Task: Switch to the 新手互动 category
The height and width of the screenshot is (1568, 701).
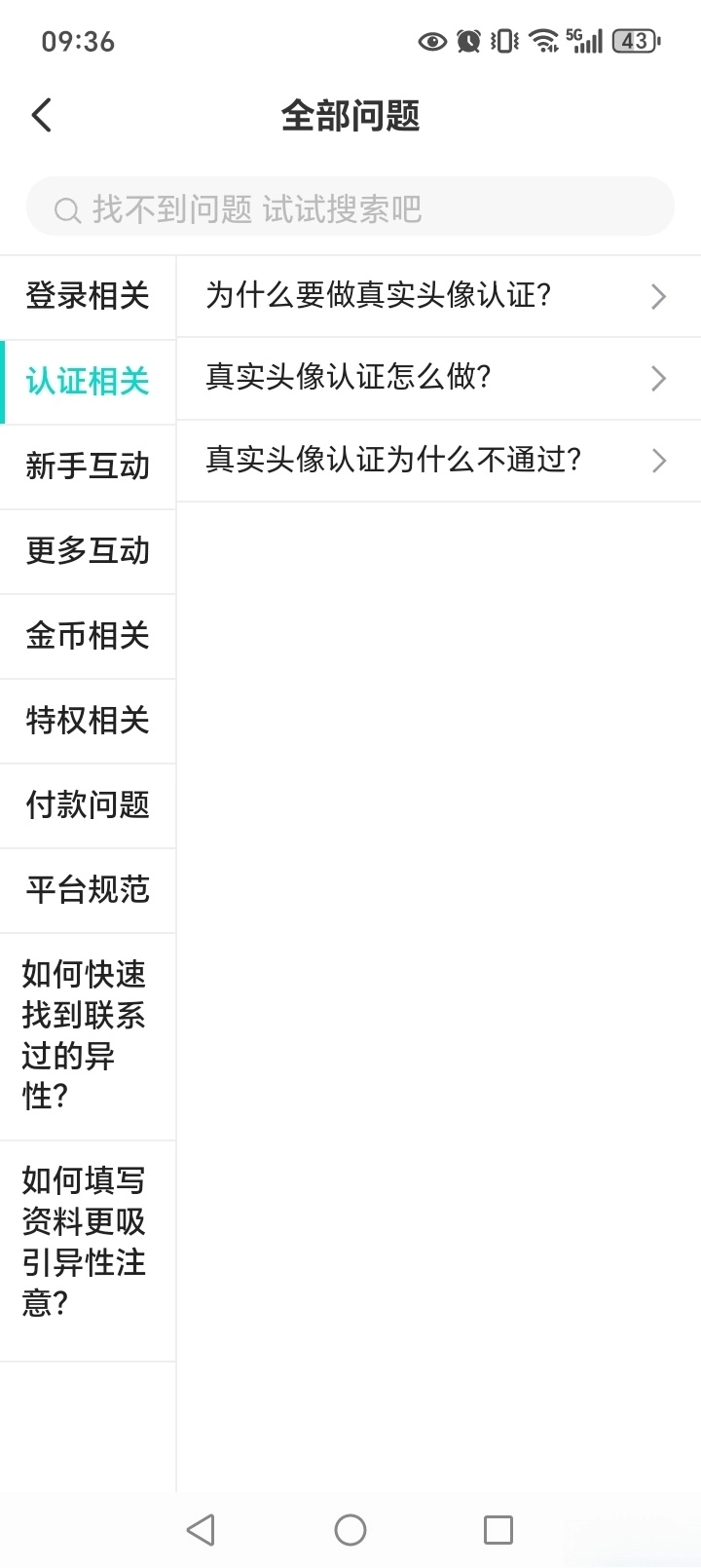Action: (x=88, y=467)
